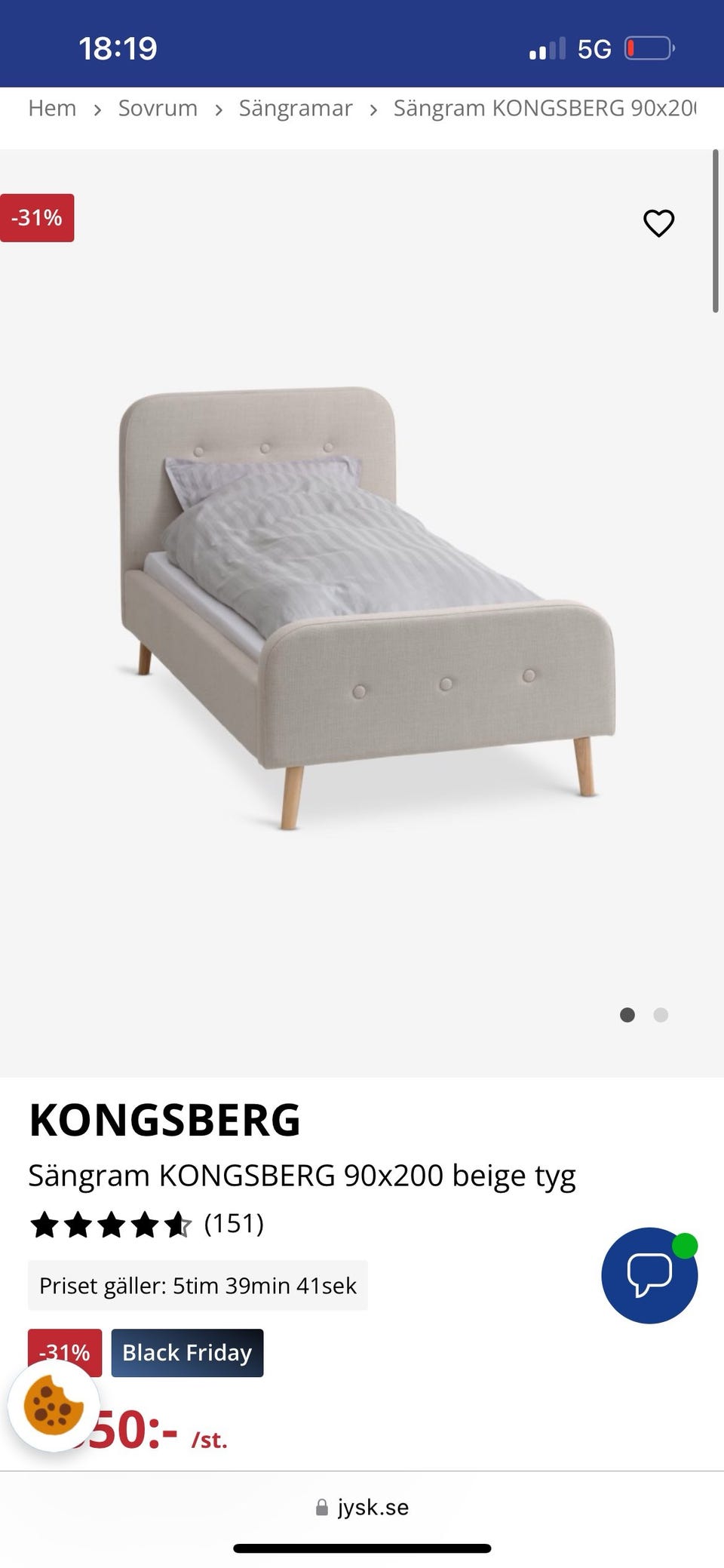Go to Hem via breadcrumb
The height and width of the screenshot is (1568, 724).
51,108
